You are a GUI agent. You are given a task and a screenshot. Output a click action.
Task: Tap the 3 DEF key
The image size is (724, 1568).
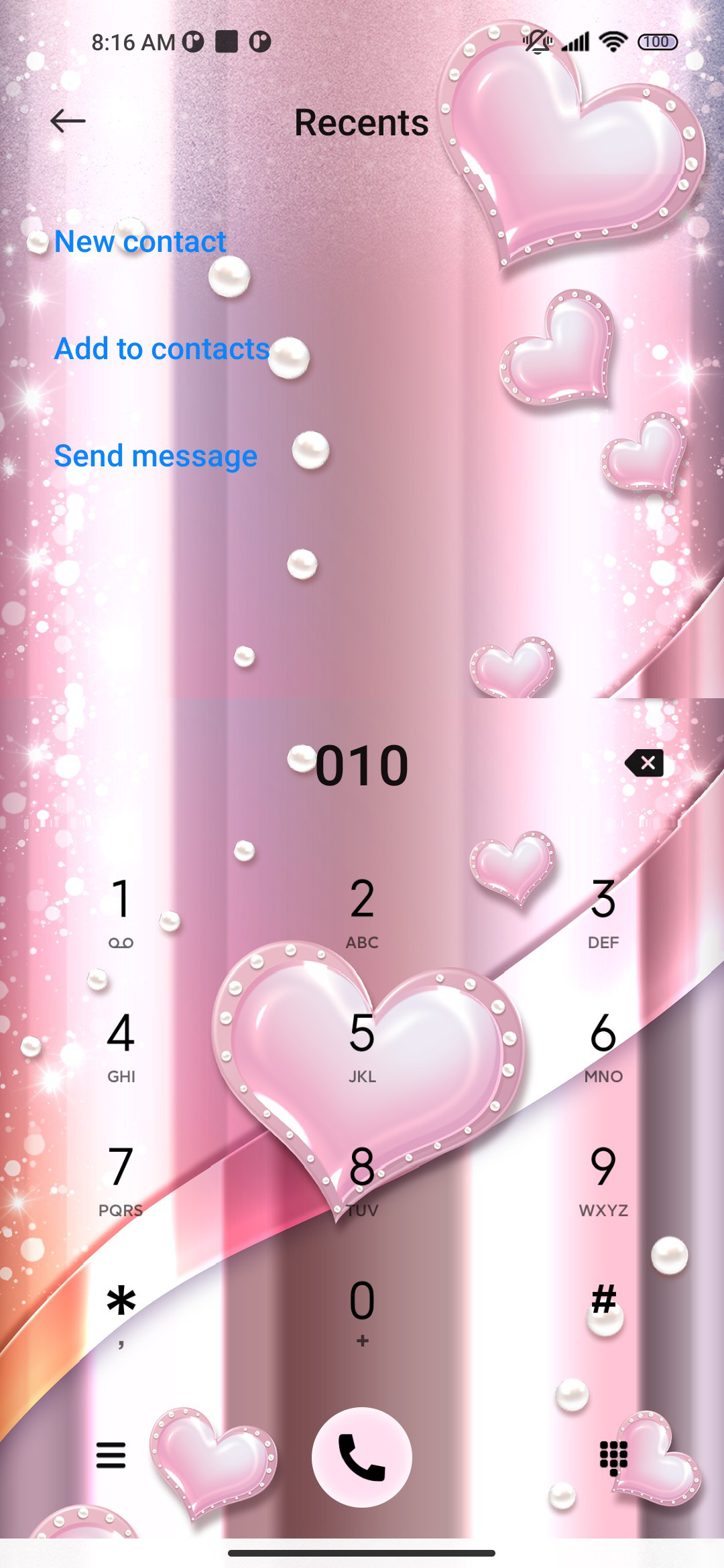coord(603,913)
